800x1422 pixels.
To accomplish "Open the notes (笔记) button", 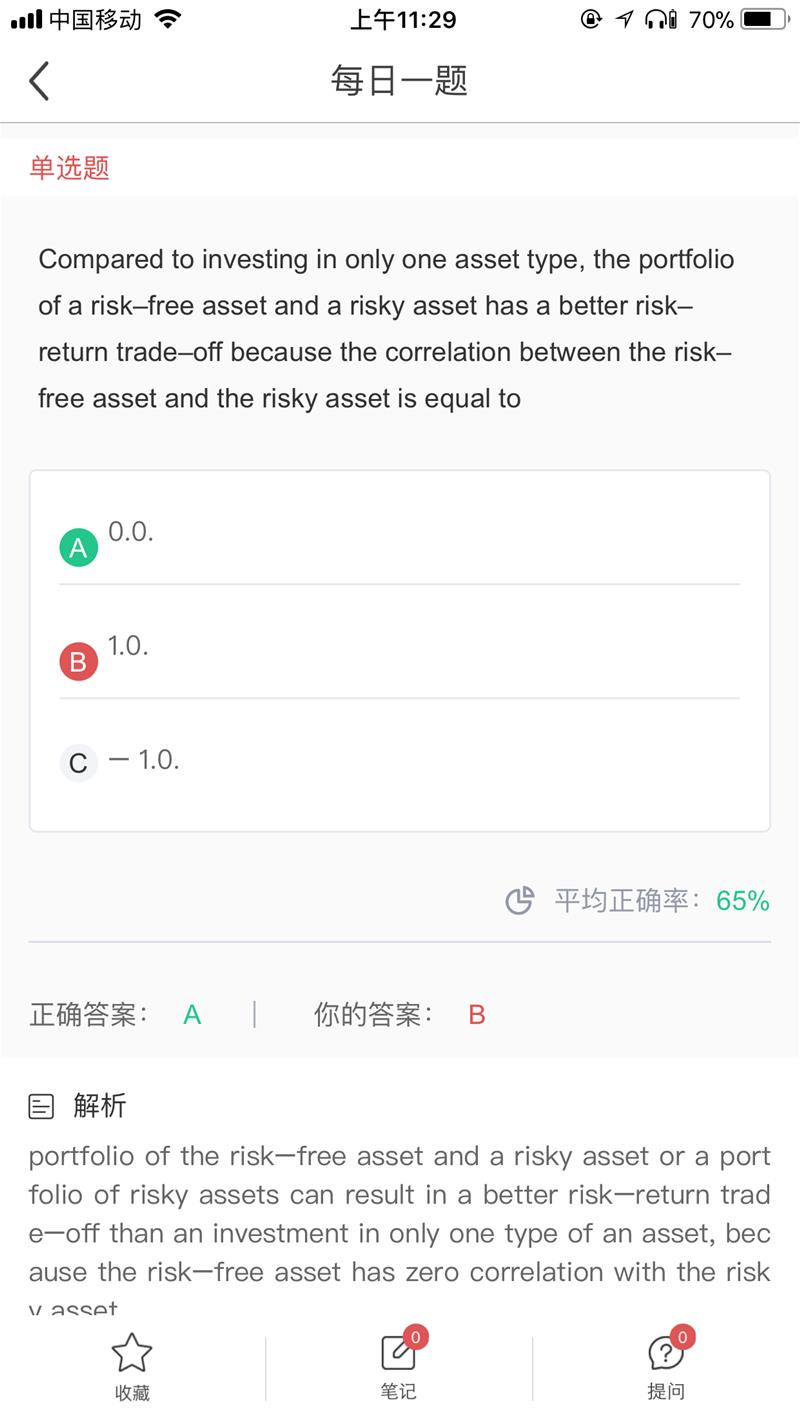I will coord(399,1366).
